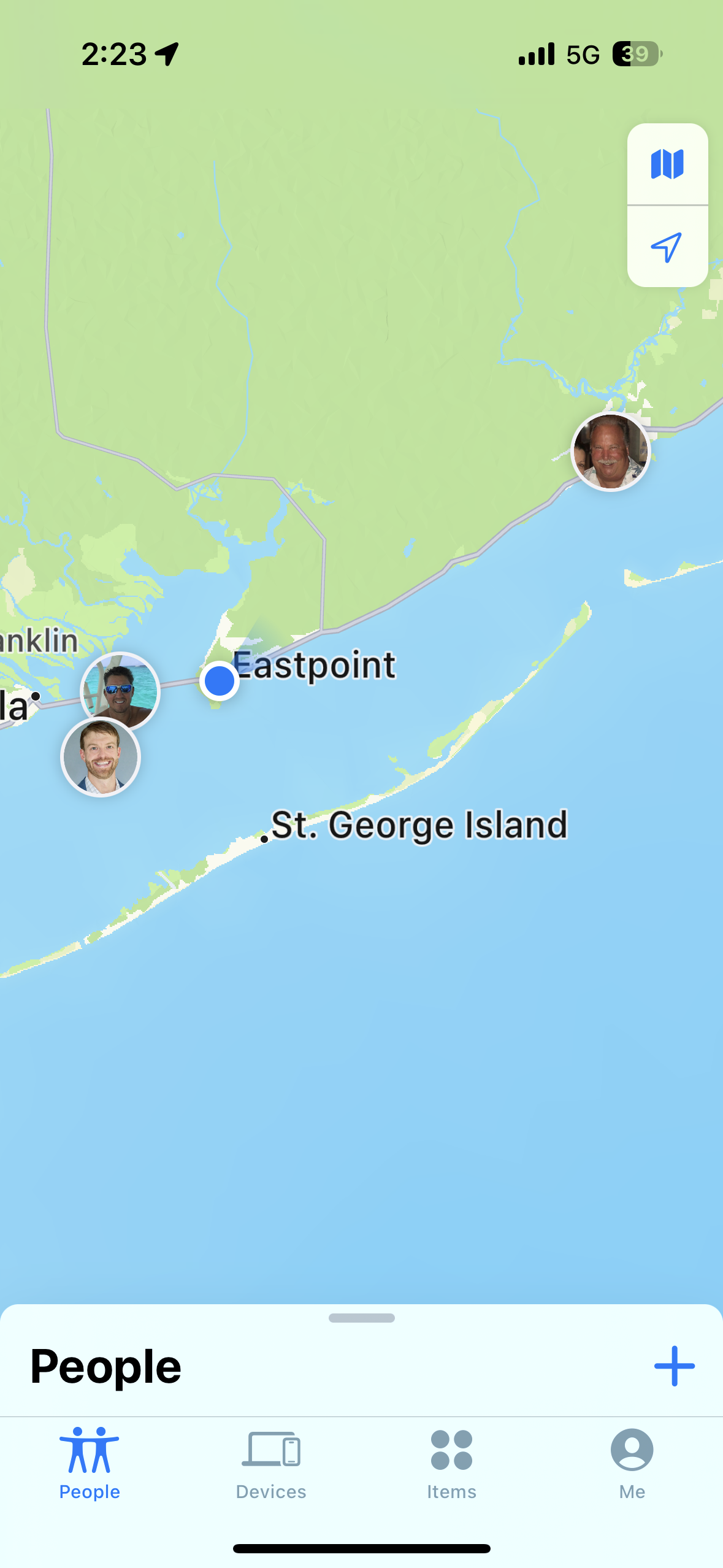Open the map mode options
Image resolution: width=723 pixels, height=1568 pixels.
(667, 164)
